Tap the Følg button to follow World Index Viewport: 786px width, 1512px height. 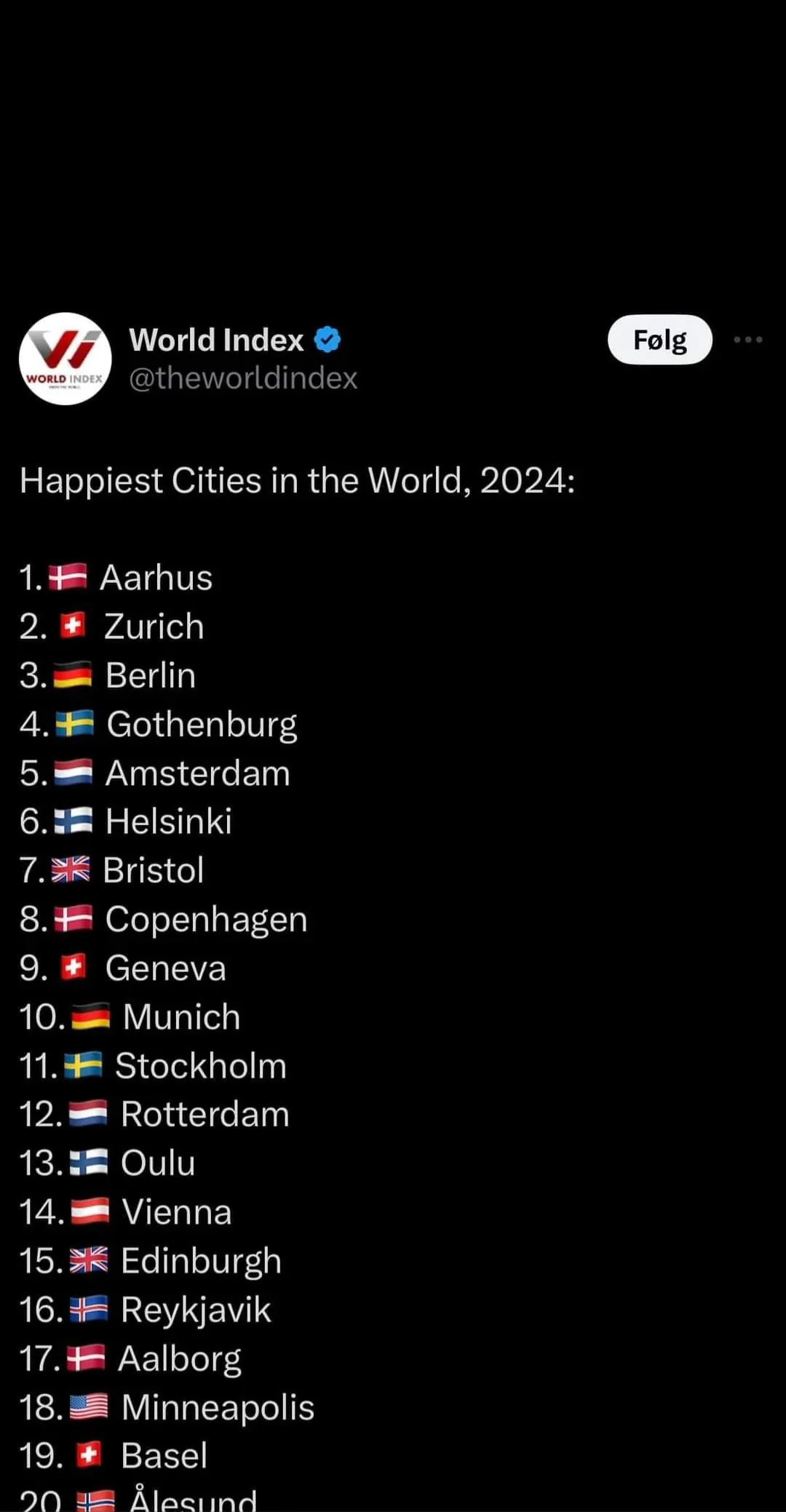pyautogui.click(x=659, y=340)
